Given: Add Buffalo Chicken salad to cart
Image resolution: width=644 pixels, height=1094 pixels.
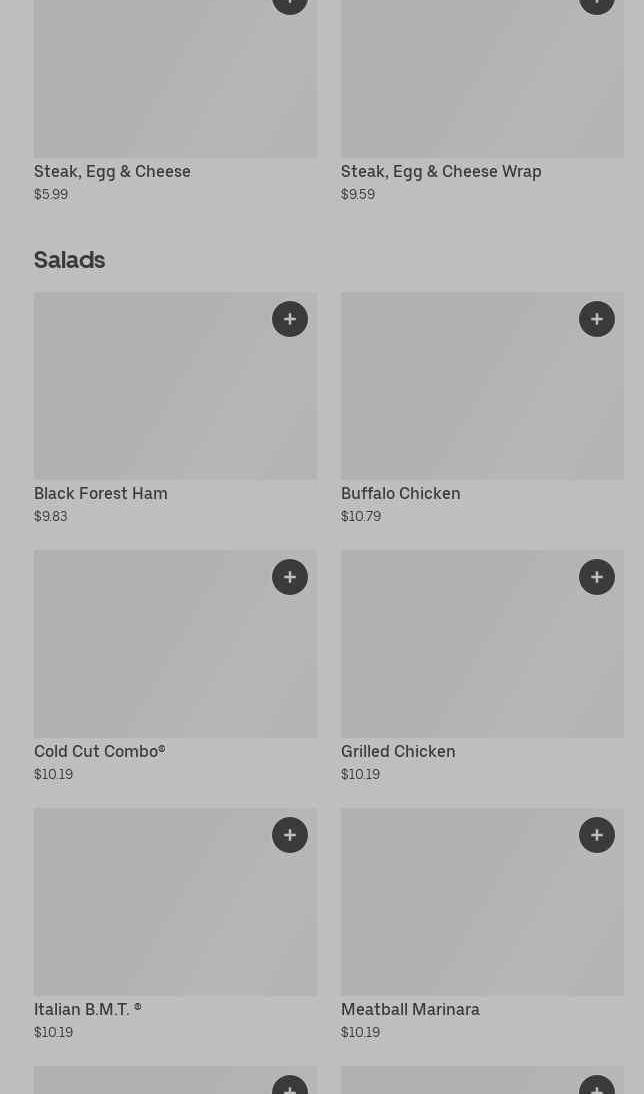Looking at the screenshot, I should coord(597,319).
